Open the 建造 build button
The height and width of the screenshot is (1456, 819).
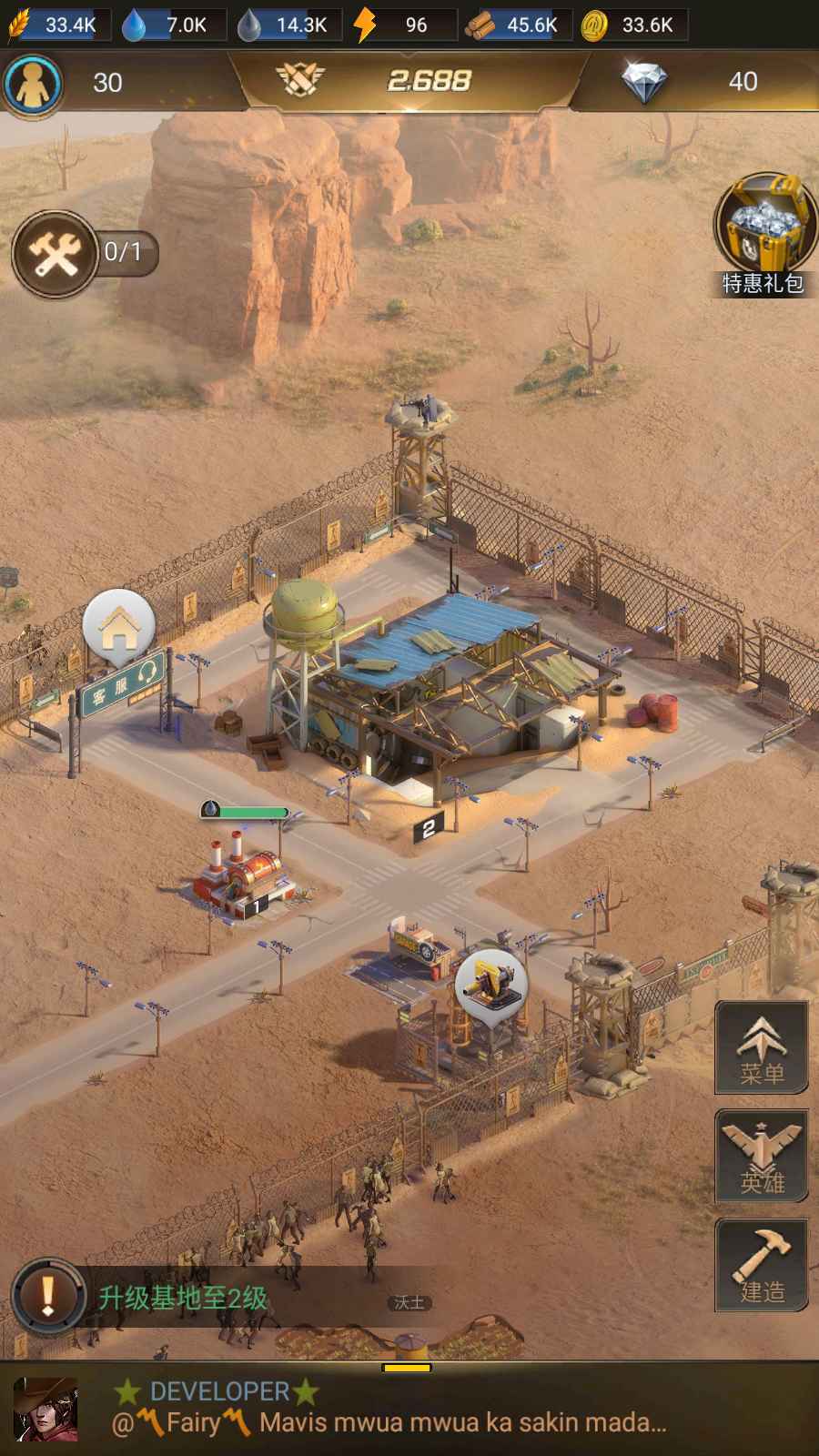tap(762, 1265)
